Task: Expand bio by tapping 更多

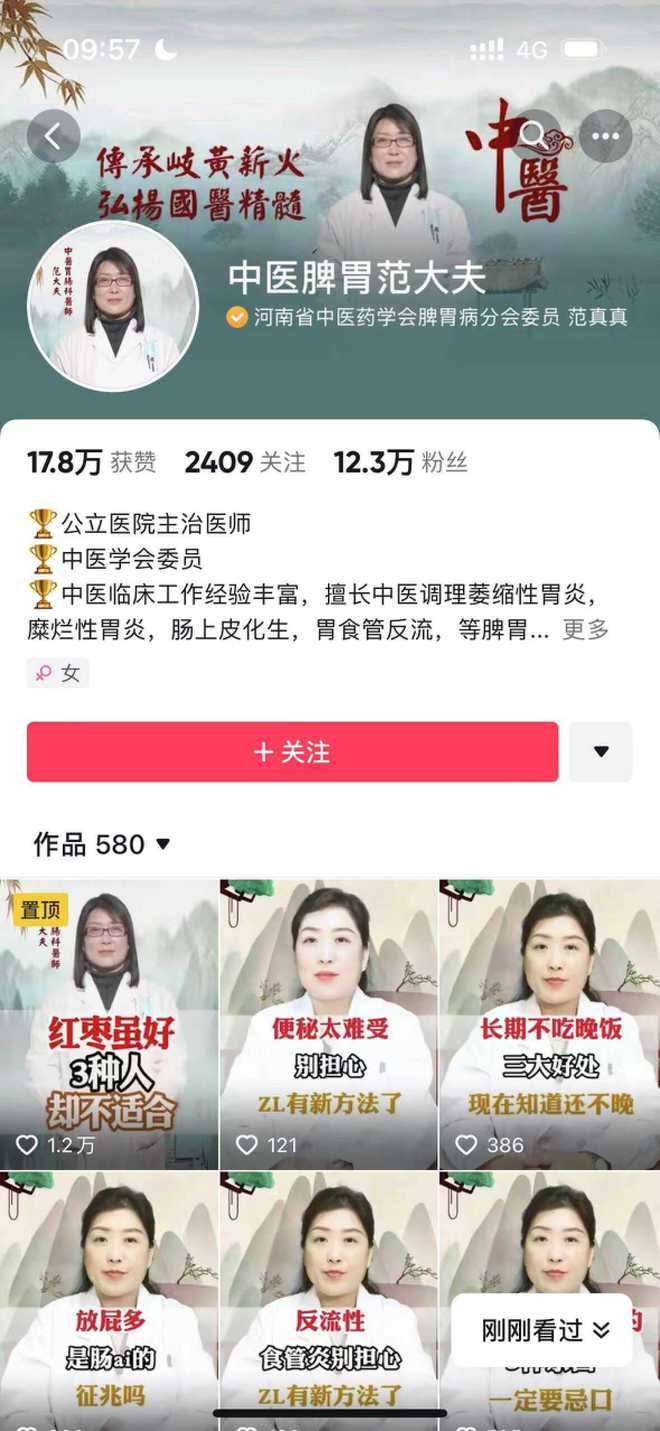Action: (585, 630)
